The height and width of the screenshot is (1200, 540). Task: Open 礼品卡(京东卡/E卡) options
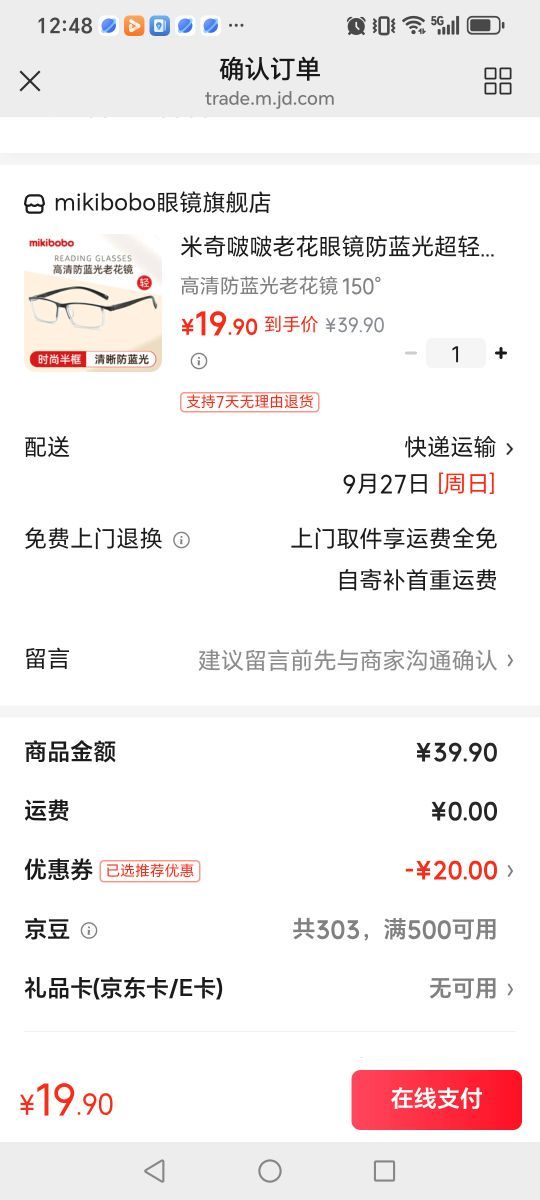(270, 989)
